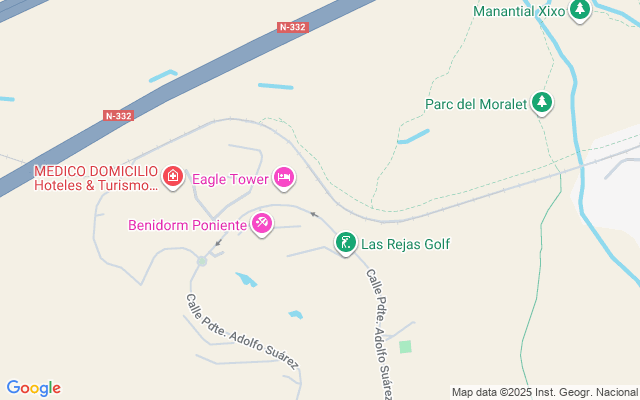Open the Eagle Tower hotel marker
Viewport: 640px width, 400px height.
tap(284, 178)
